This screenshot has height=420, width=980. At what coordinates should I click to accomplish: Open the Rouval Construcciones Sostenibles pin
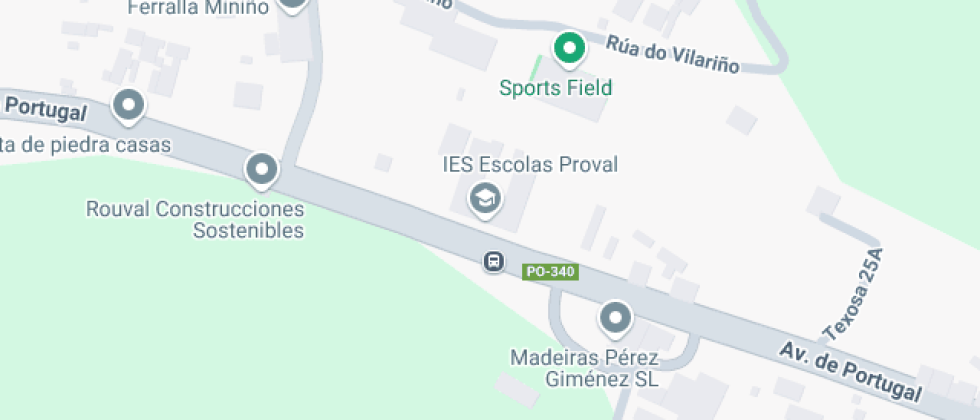click(x=262, y=169)
